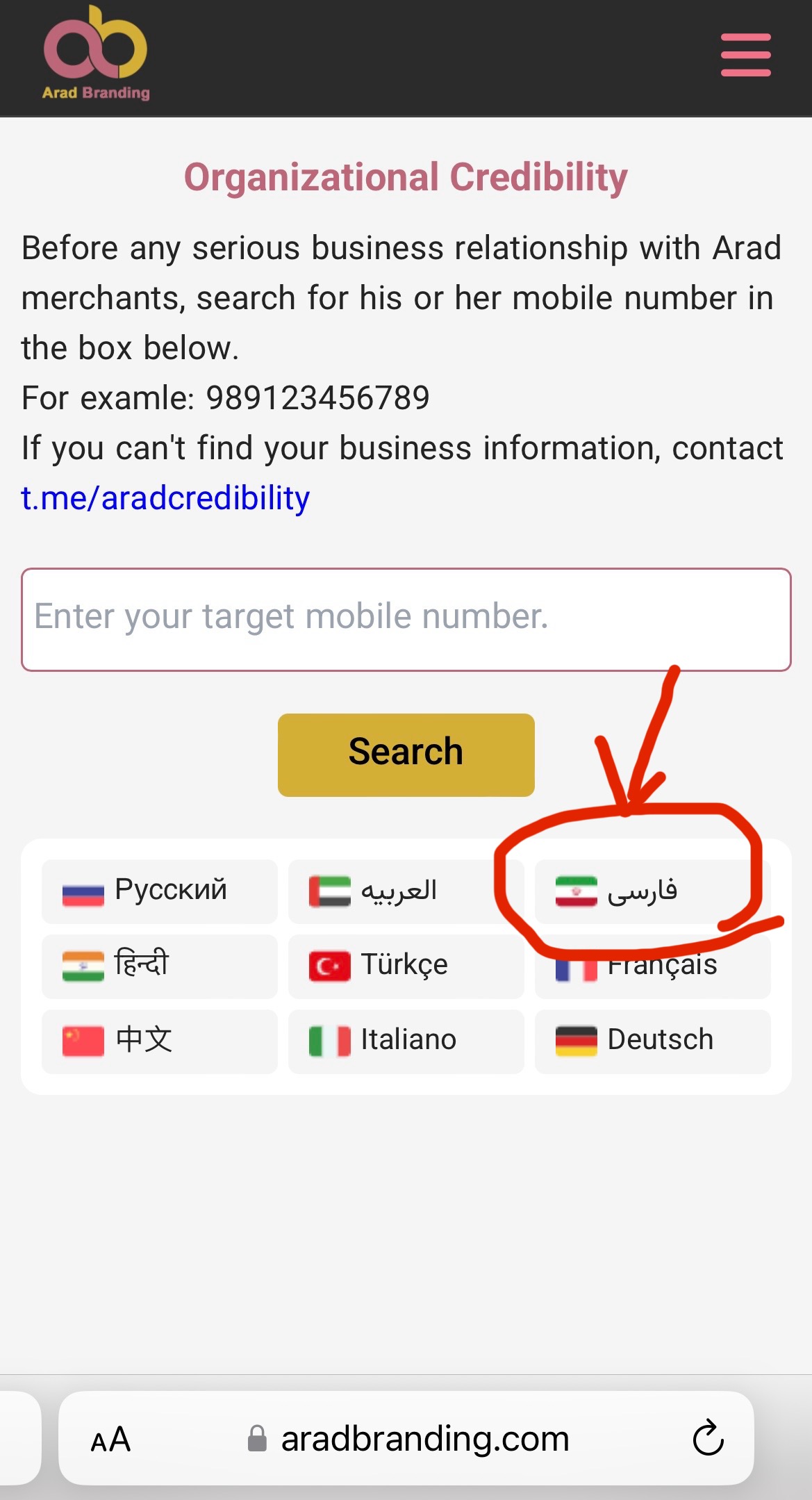The width and height of the screenshot is (812, 1500).
Task: Select the العربية language option
Action: [405, 891]
